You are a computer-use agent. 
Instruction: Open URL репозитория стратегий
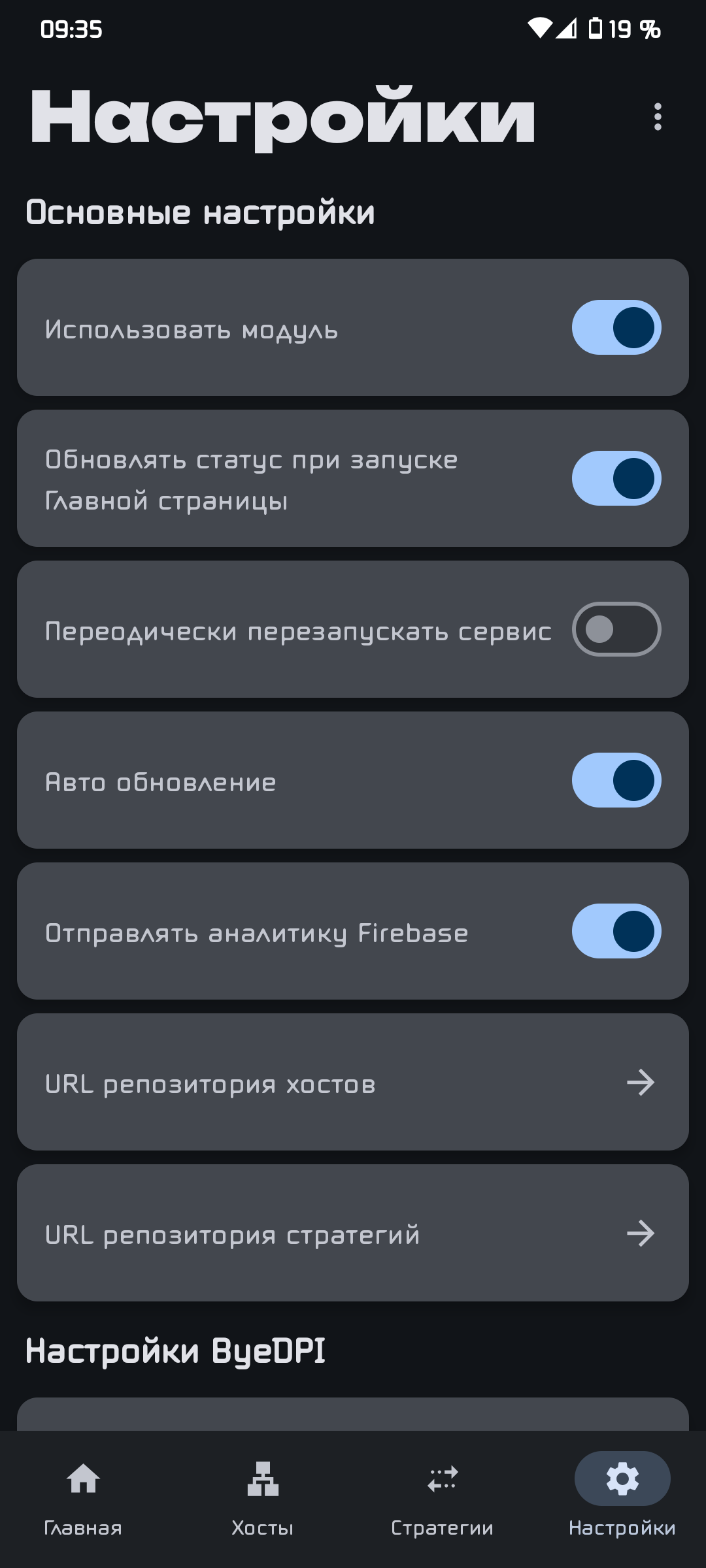353,1233
